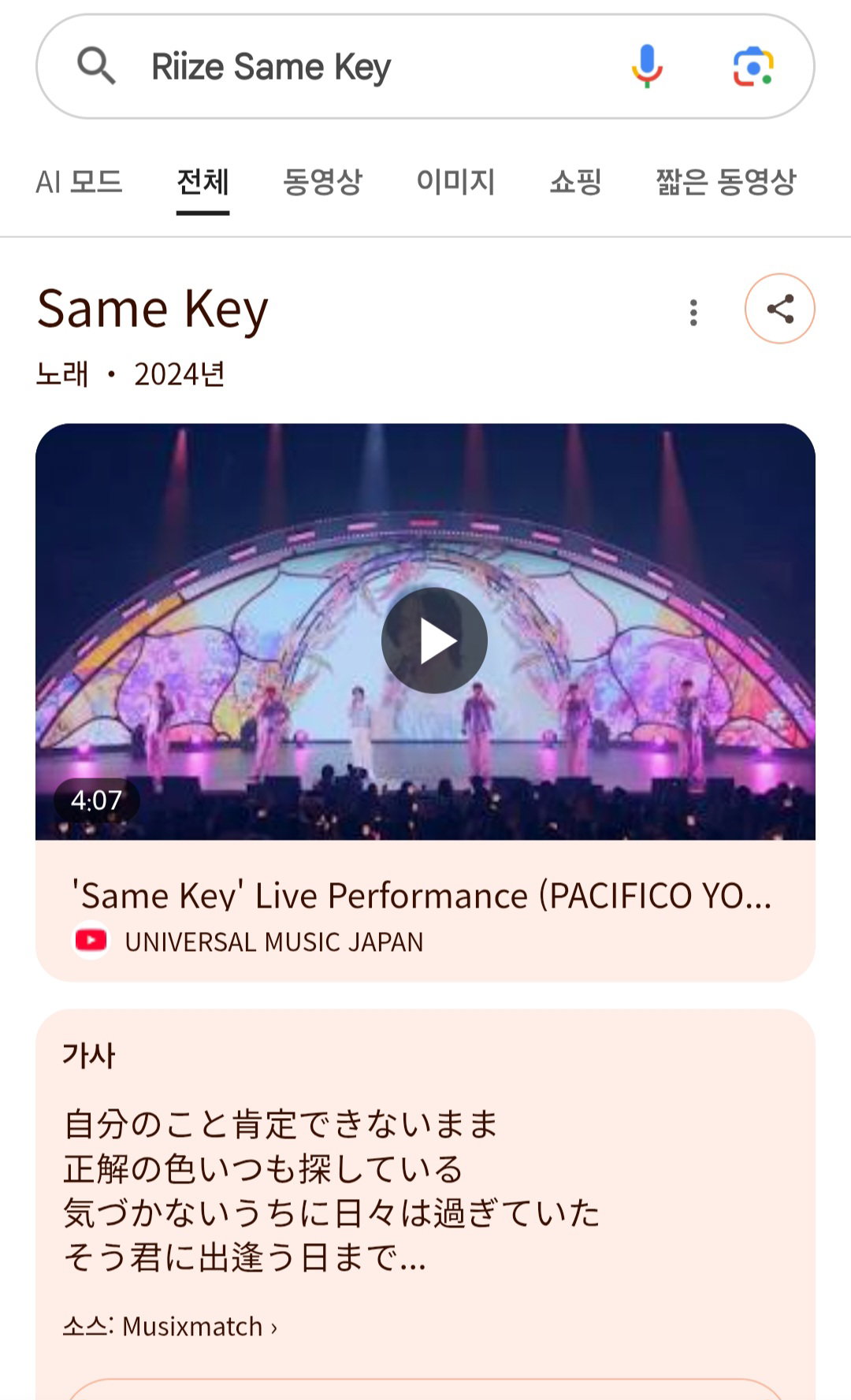Open Google Lens camera search
The width and height of the screenshot is (851, 1400).
pos(753,67)
